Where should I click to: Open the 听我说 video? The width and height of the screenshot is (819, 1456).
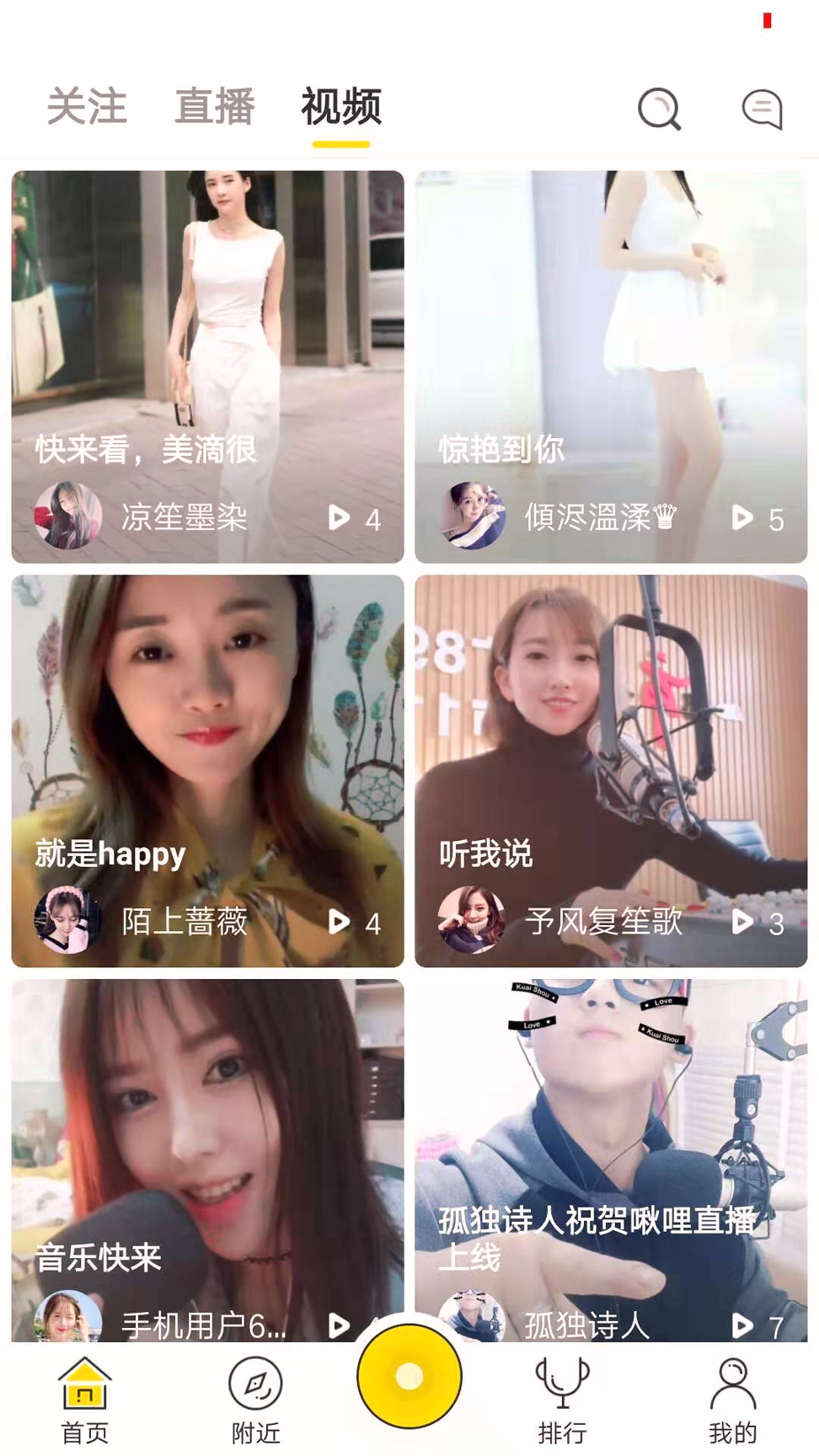pyautogui.click(x=611, y=741)
